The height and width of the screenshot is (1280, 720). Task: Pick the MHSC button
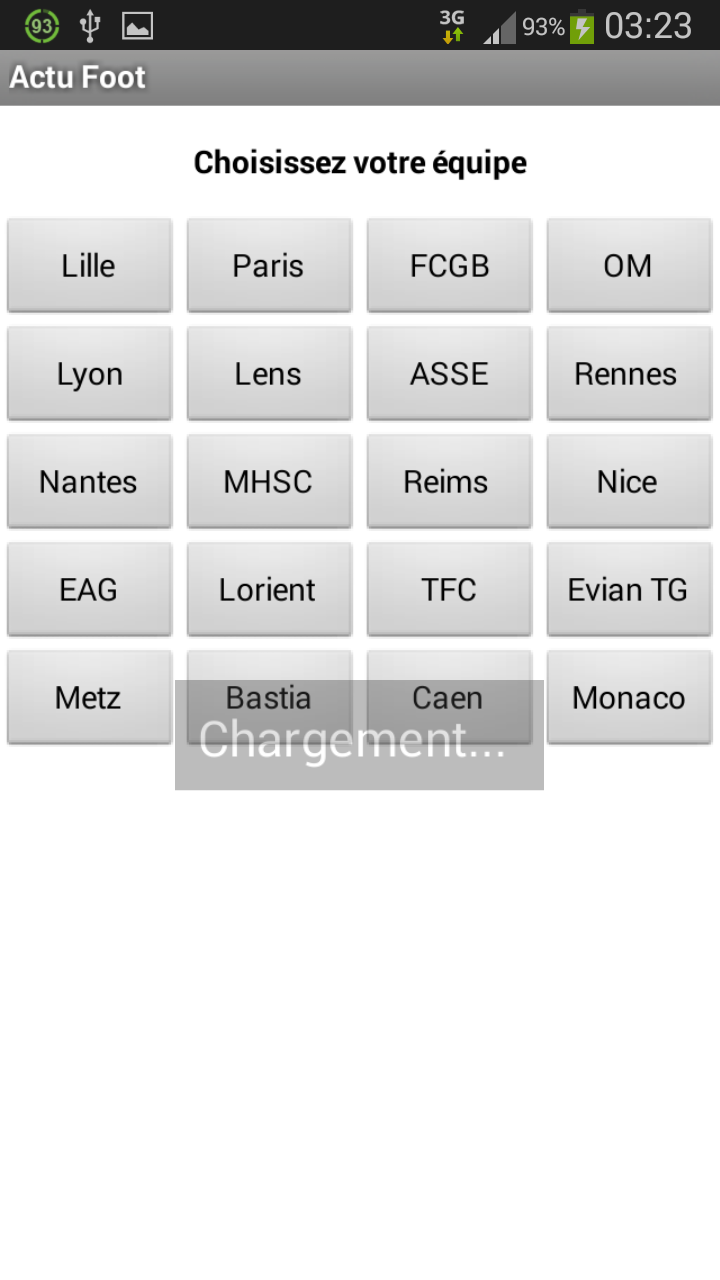coord(269,482)
